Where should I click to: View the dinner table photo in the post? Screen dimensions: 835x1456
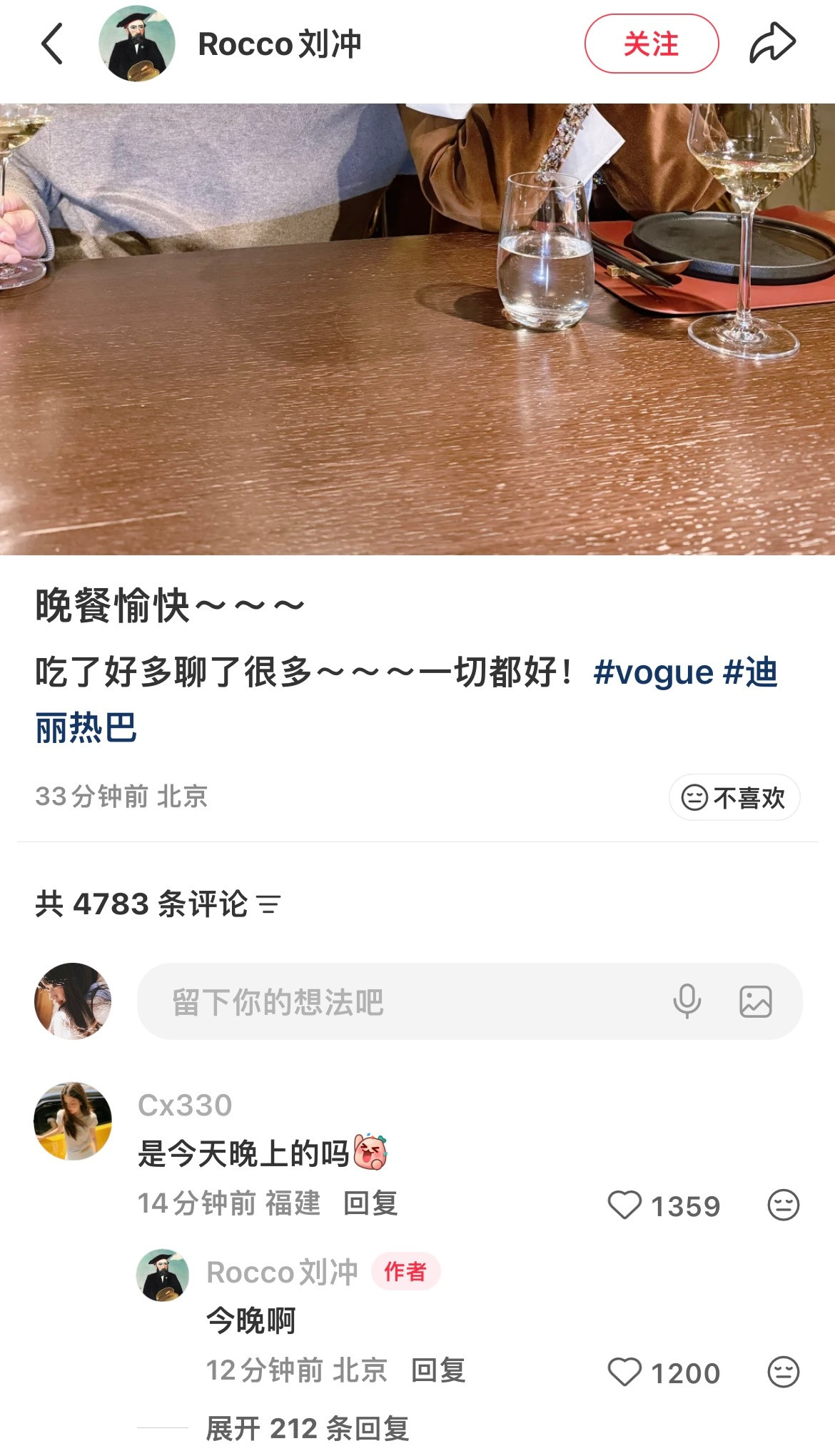[417, 328]
